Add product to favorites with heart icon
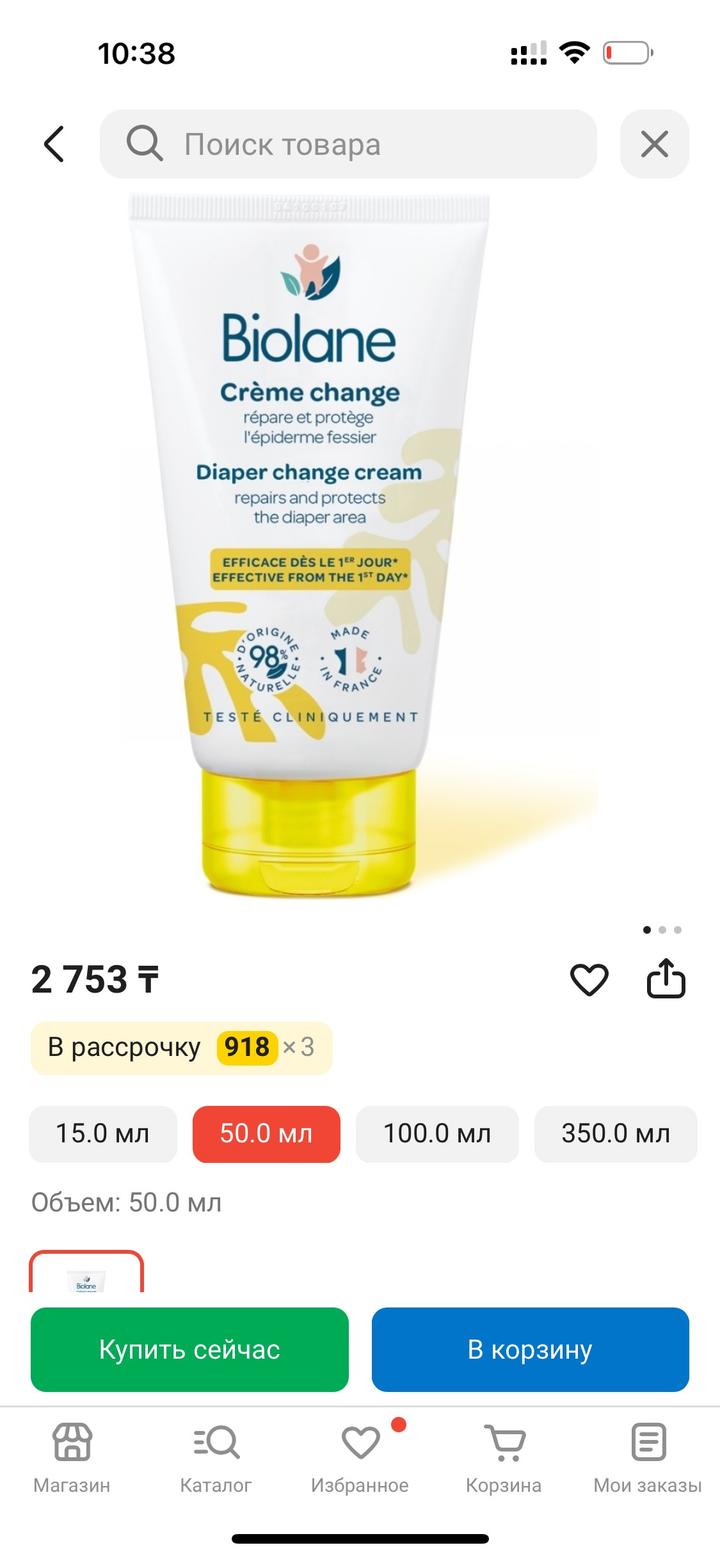Viewport: 720px width, 1559px height. click(589, 979)
